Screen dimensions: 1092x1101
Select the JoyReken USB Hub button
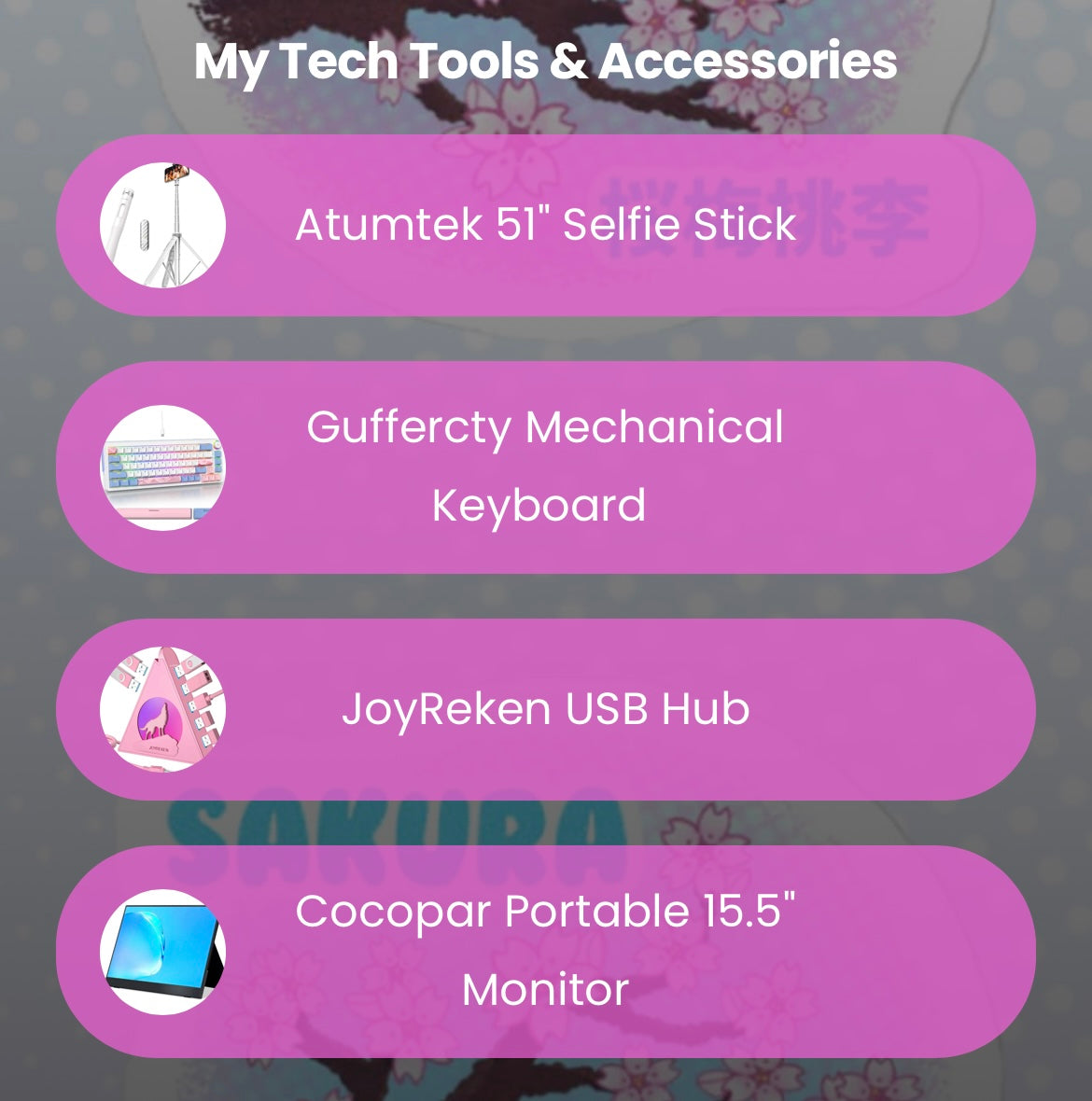546,709
